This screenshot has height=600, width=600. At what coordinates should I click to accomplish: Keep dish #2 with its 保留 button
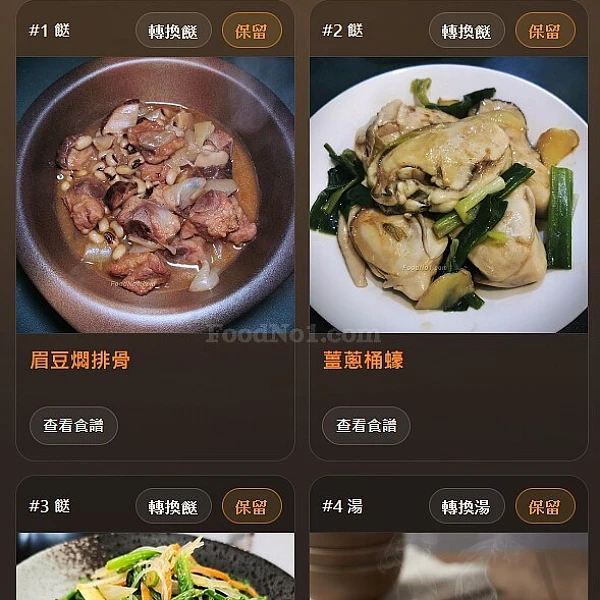545,31
